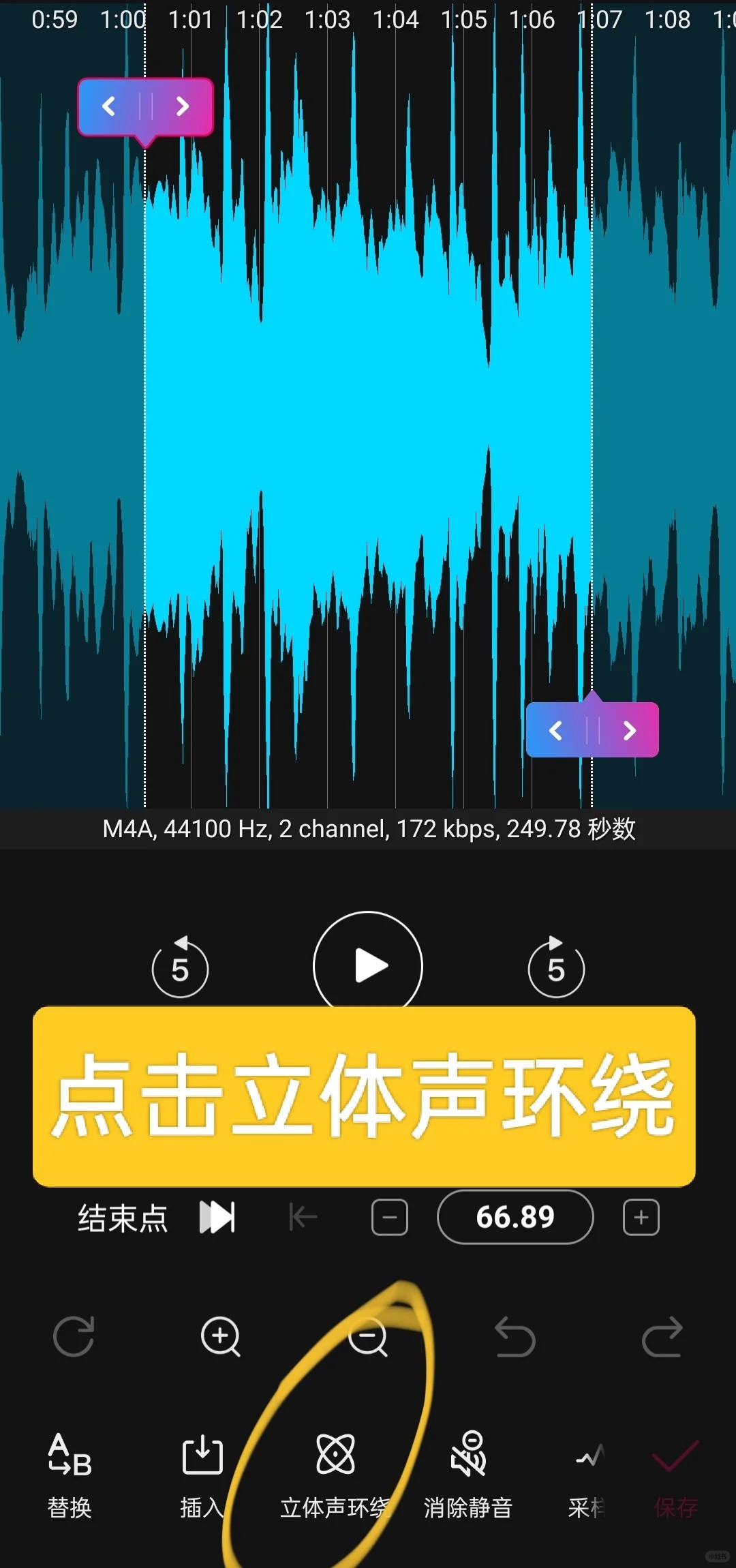The width and height of the screenshot is (736, 1568).
Task: Rewind audio by 5 seconds
Action: coord(180,967)
